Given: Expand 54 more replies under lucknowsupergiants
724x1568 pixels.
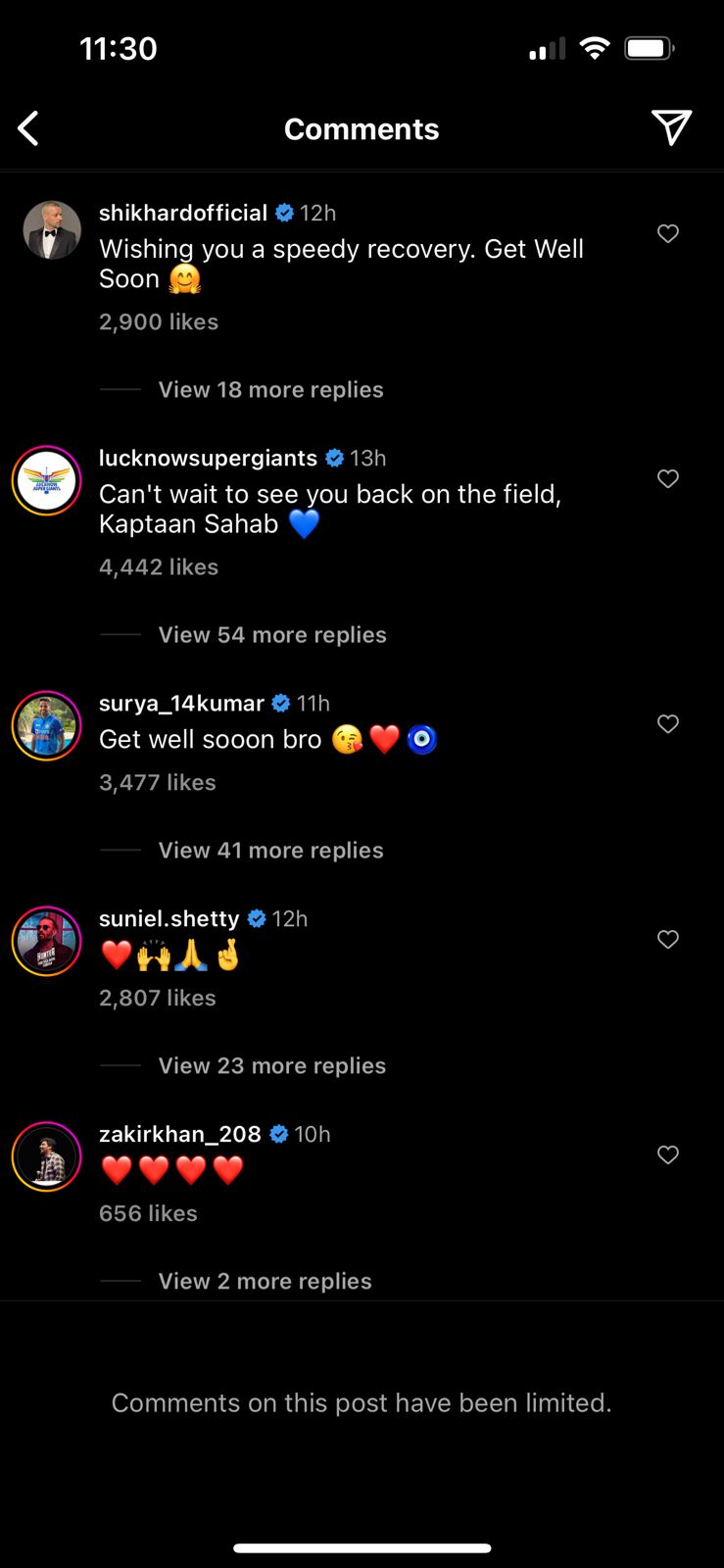Looking at the screenshot, I should [x=271, y=634].
